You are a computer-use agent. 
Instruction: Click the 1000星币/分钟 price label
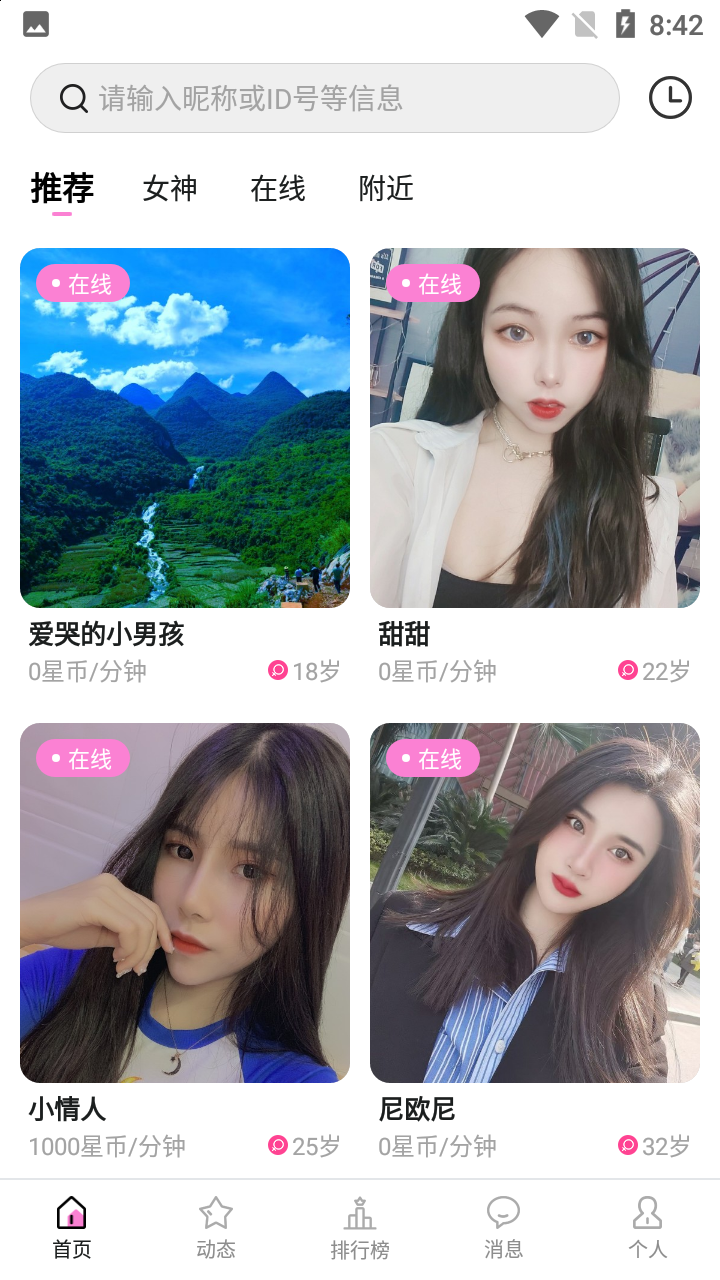(106, 1147)
